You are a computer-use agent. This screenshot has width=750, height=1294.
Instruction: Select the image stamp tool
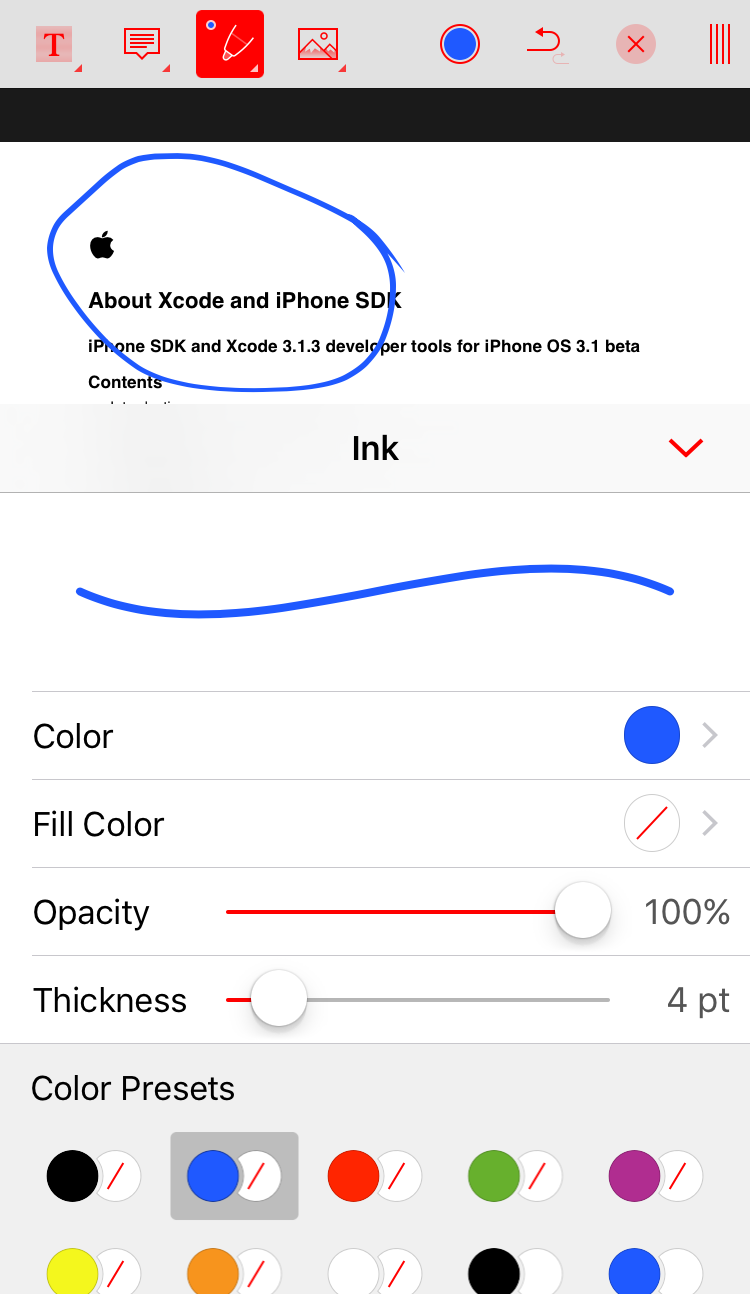(x=318, y=44)
